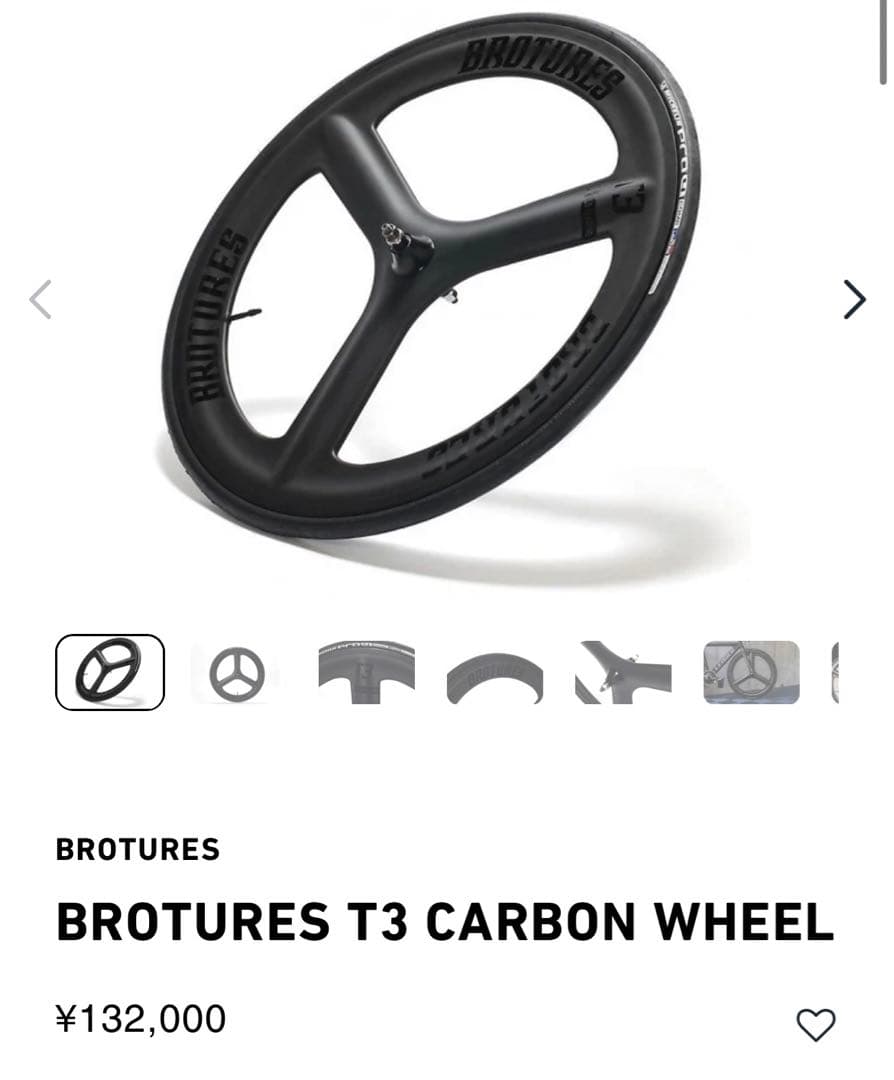Add the T3 Carbon Wheel to favorites

click(815, 1024)
